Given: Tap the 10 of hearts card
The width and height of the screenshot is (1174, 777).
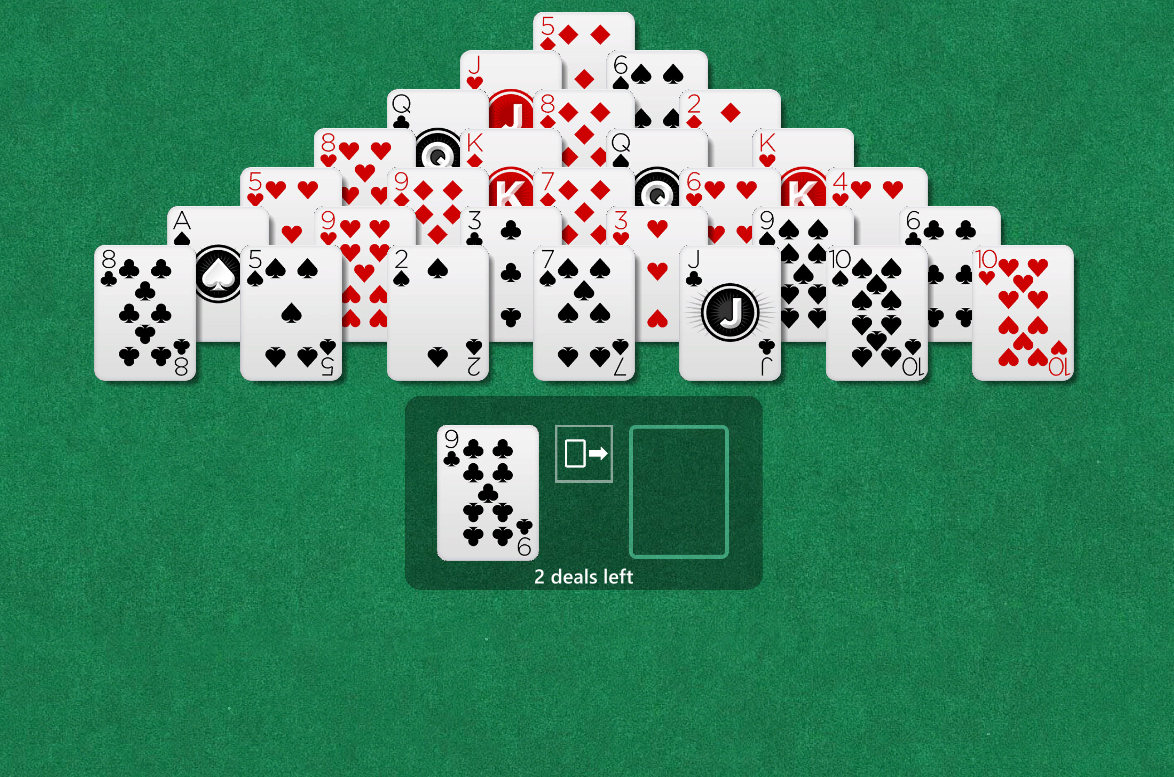Looking at the screenshot, I should [1022, 313].
